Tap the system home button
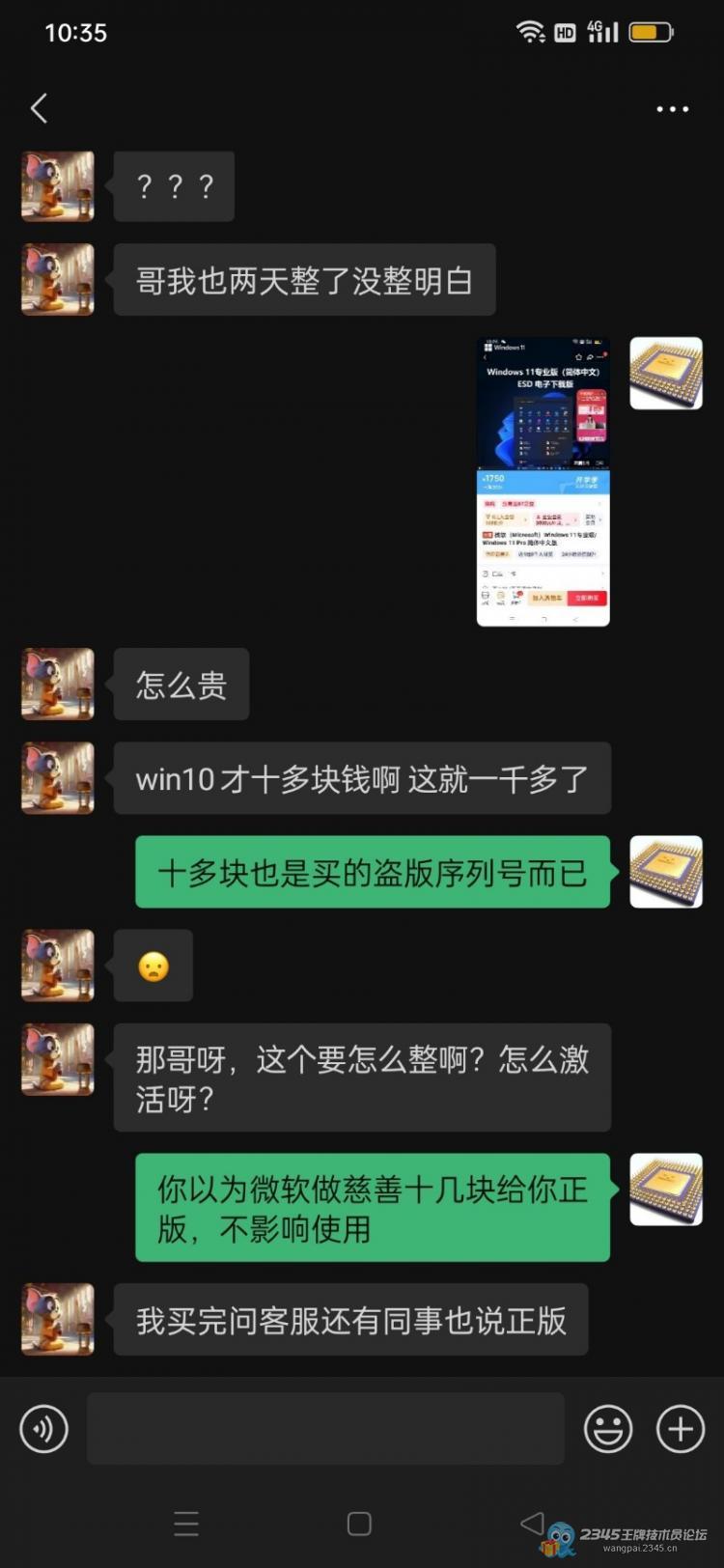This screenshot has height=1568, width=724. coord(359,1524)
